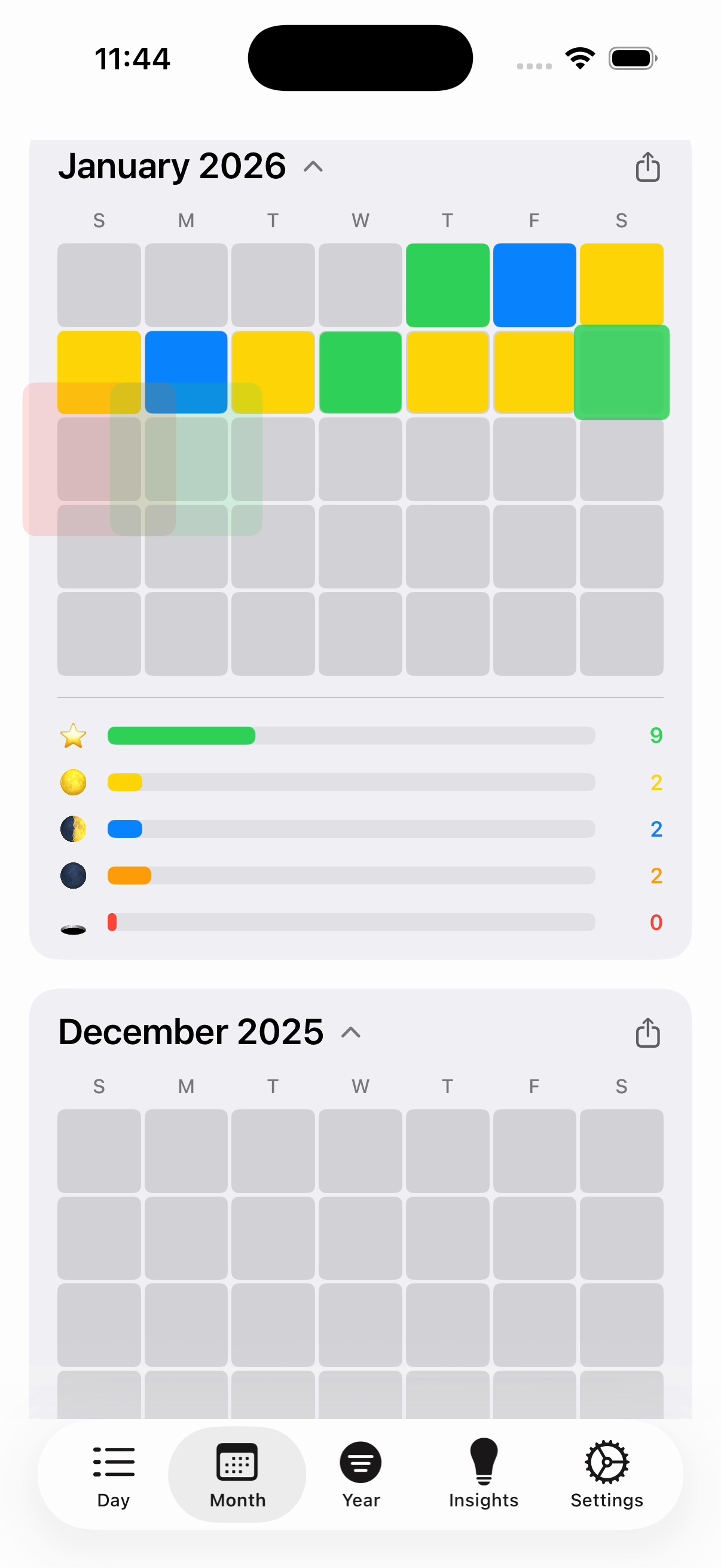Share the January 2026 month card
The image size is (721, 1568).
647,167
